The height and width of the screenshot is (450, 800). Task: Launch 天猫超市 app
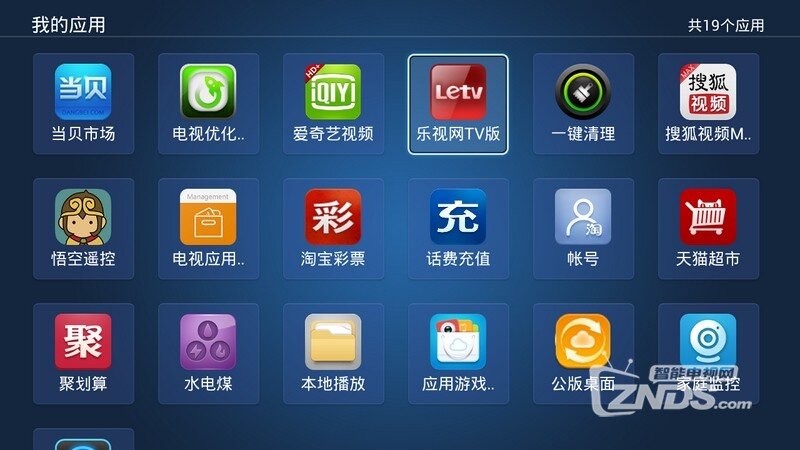point(708,228)
